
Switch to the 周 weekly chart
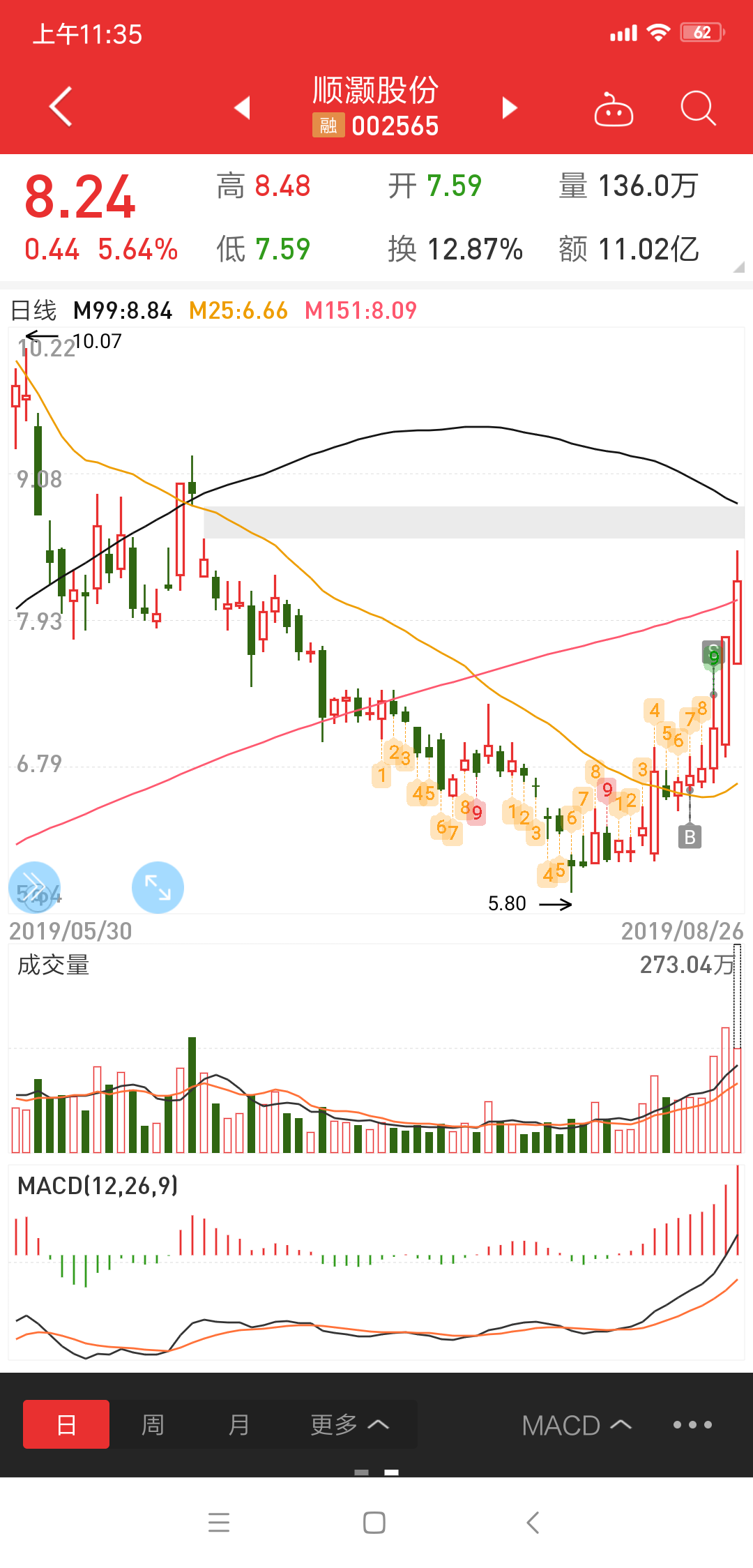click(153, 1424)
